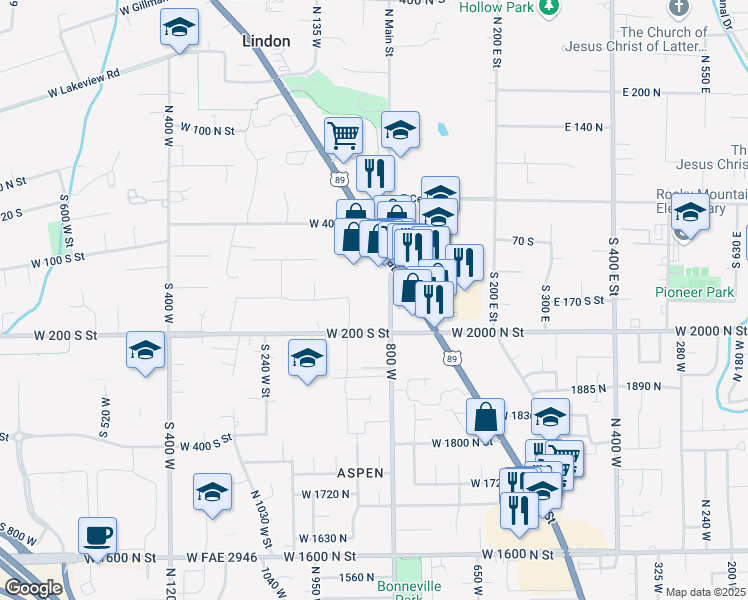Select the school marker west of Aspen
748x600 pixels.
click(x=212, y=494)
